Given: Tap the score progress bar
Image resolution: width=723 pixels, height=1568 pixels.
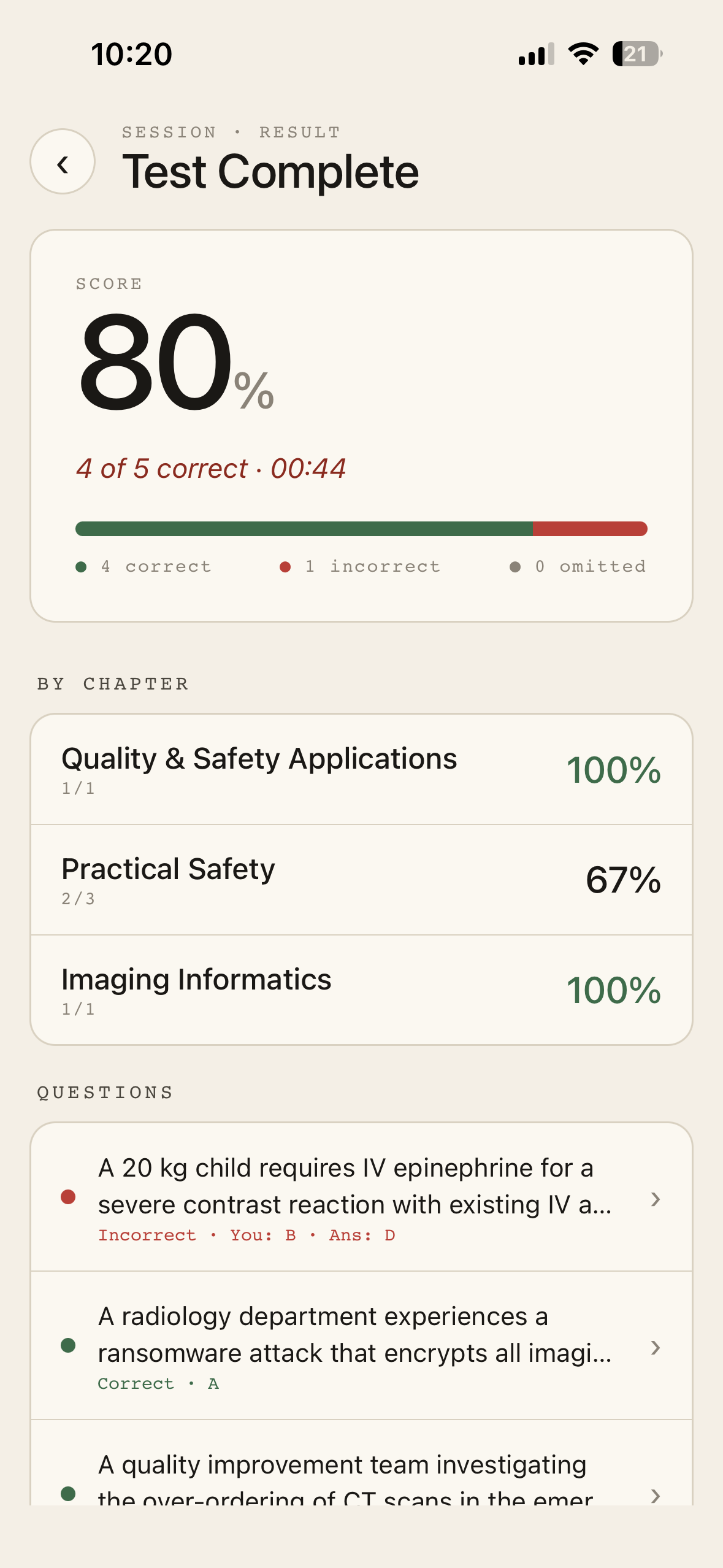Looking at the screenshot, I should pos(361,528).
